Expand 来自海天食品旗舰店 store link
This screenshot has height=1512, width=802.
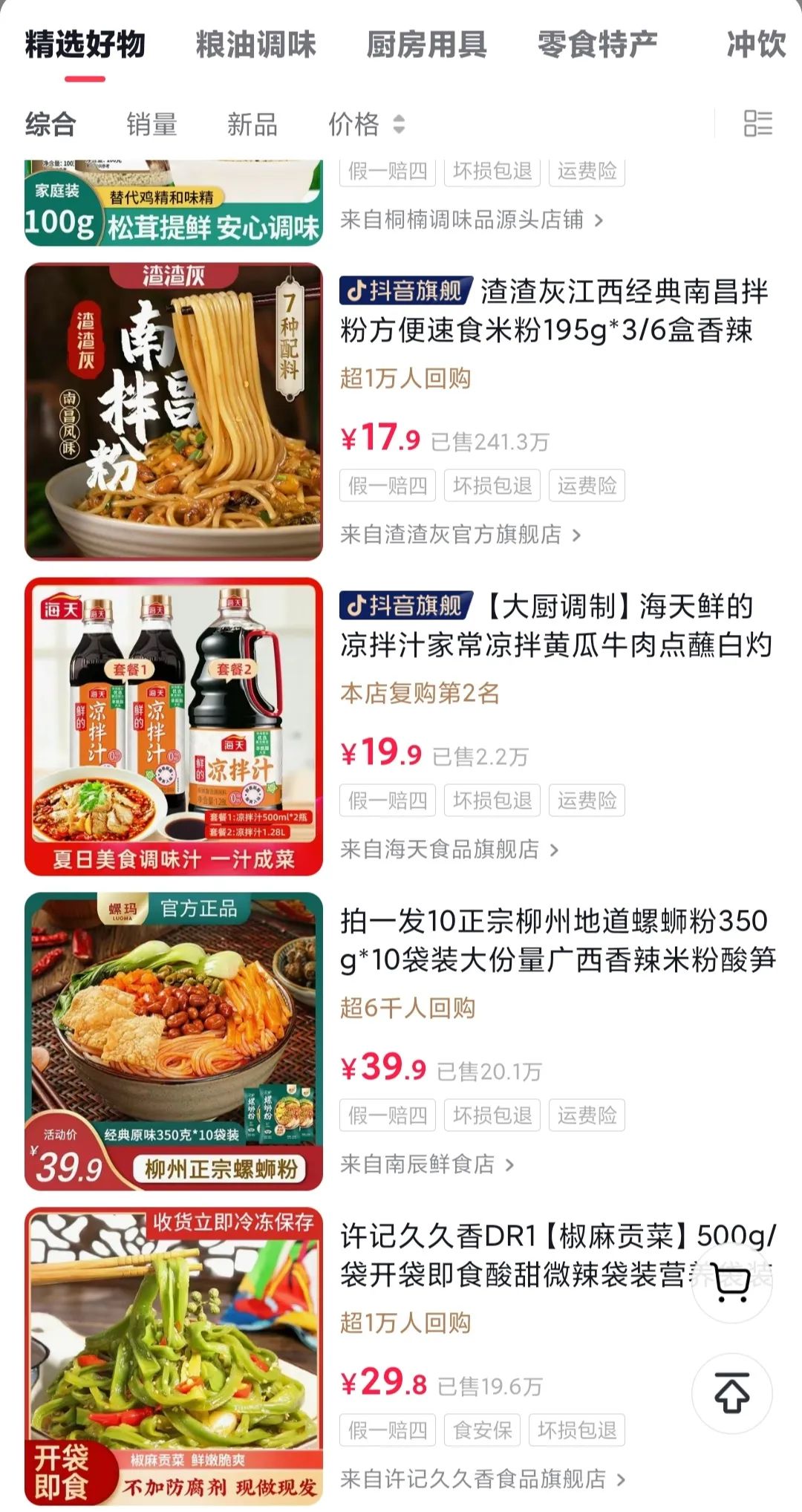(x=446, y=849)
